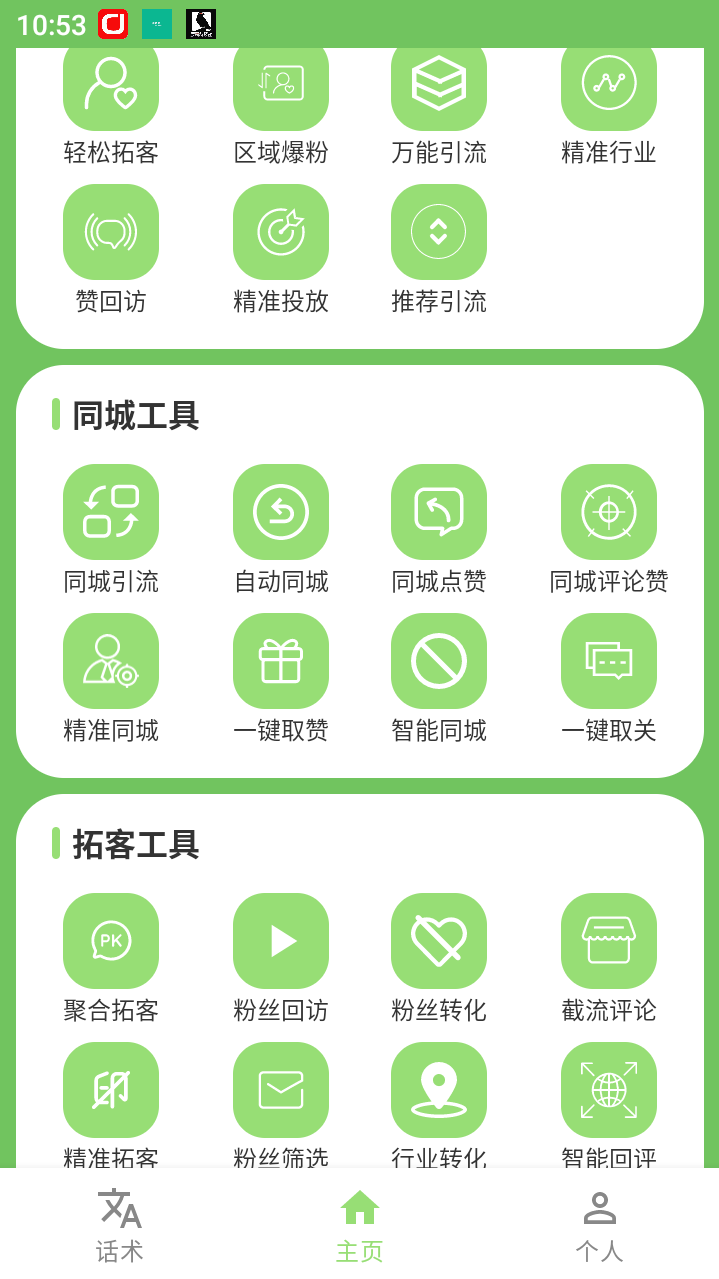Open 自动同城
Screen dimensions: 719x1279
click(x=281, y=512)
